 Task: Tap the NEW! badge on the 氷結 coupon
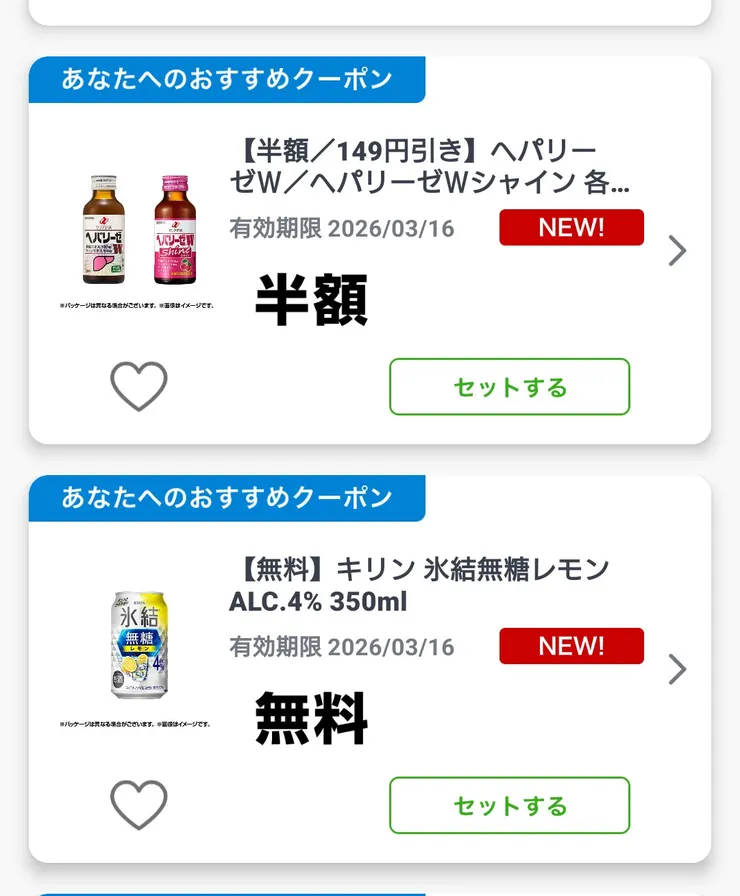(571, 646)
